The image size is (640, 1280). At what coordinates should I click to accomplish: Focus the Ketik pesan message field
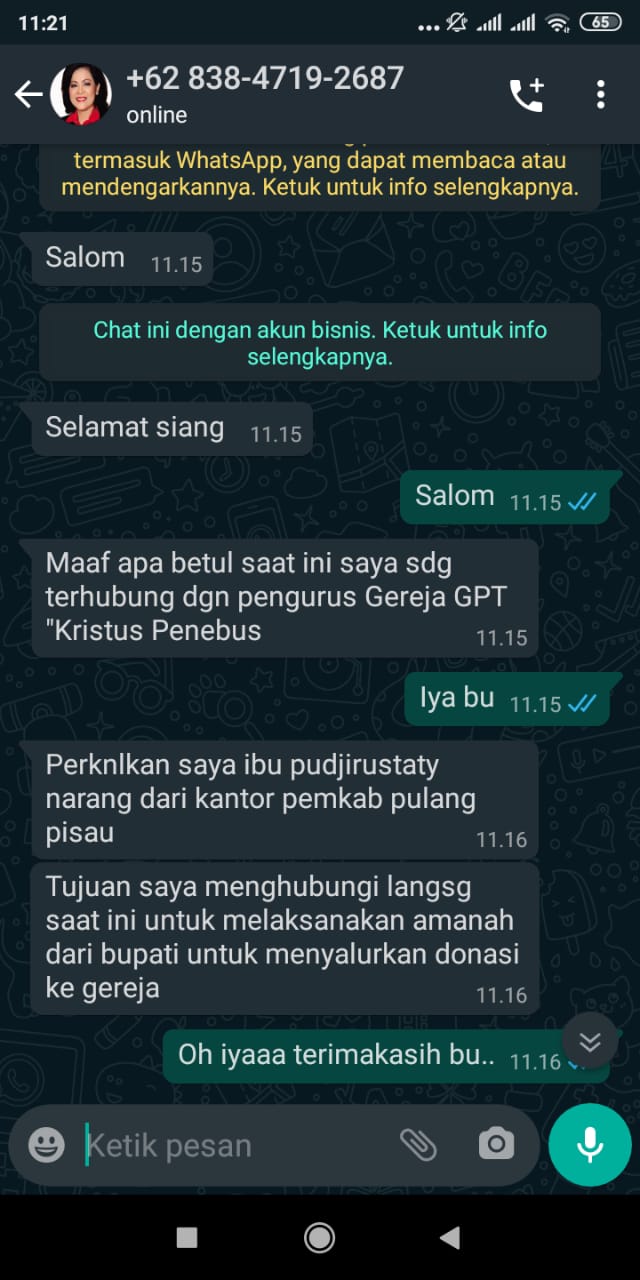[235, 1145]
